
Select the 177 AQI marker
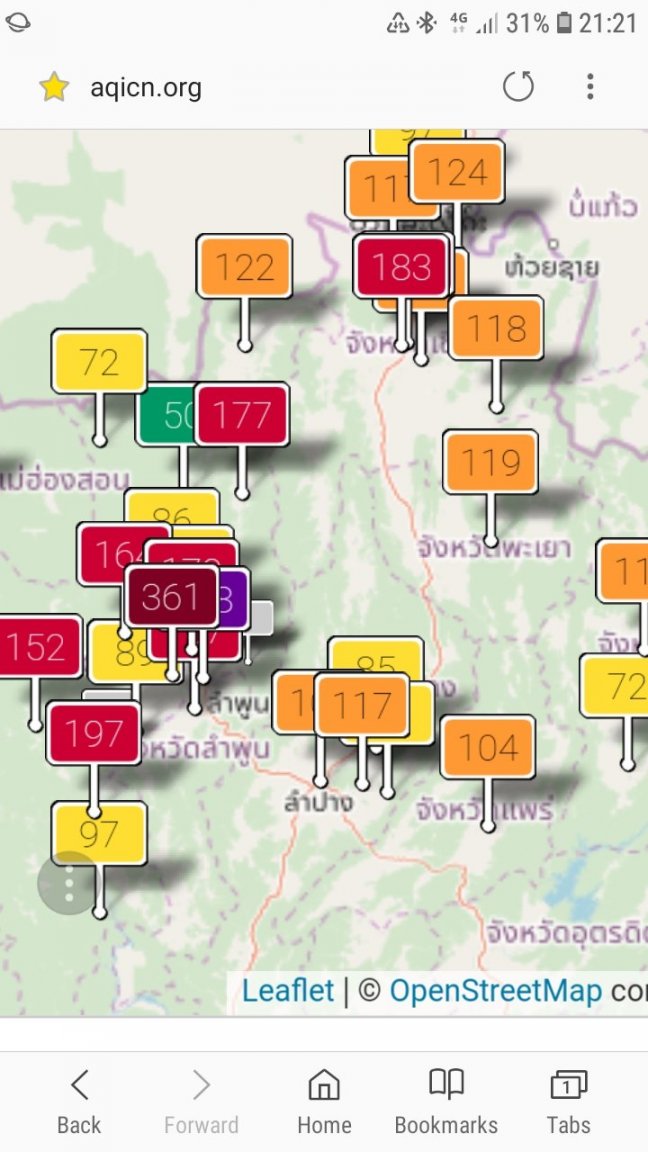[x=242, y=414]
